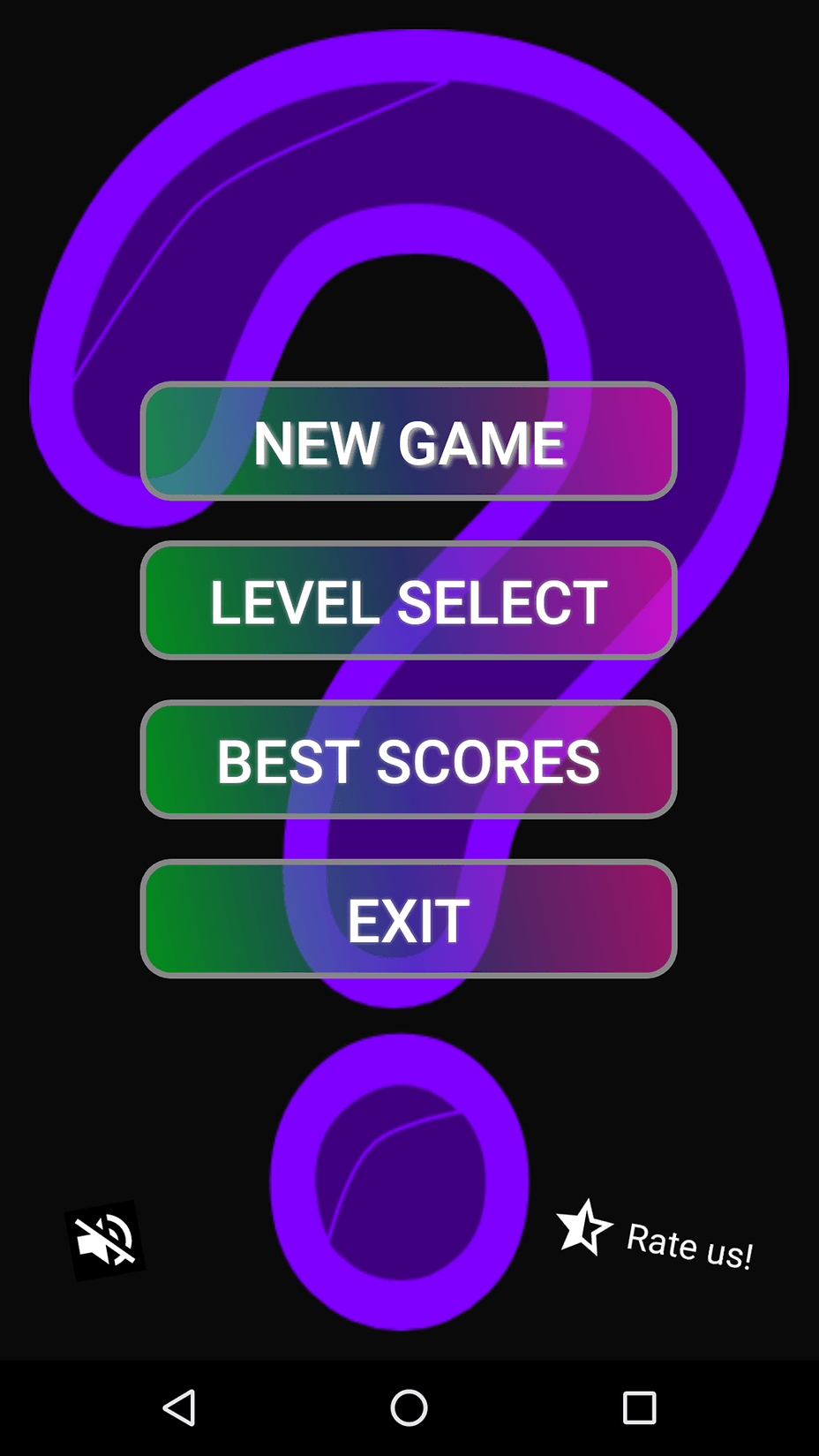Toggle the muted sound icon
The height and width of the screenshot is (1456, 819).
(x=105, y=1240)
